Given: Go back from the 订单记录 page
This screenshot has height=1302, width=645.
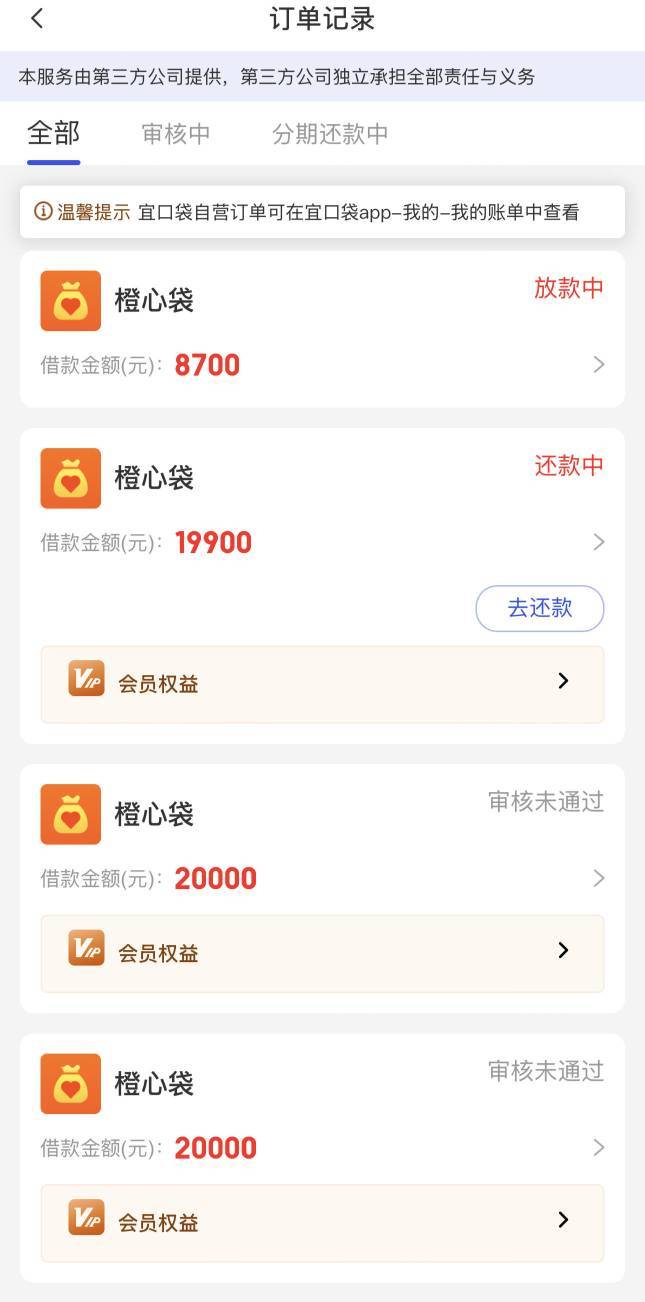Looking at the screenshot, I should coord(37,19).
